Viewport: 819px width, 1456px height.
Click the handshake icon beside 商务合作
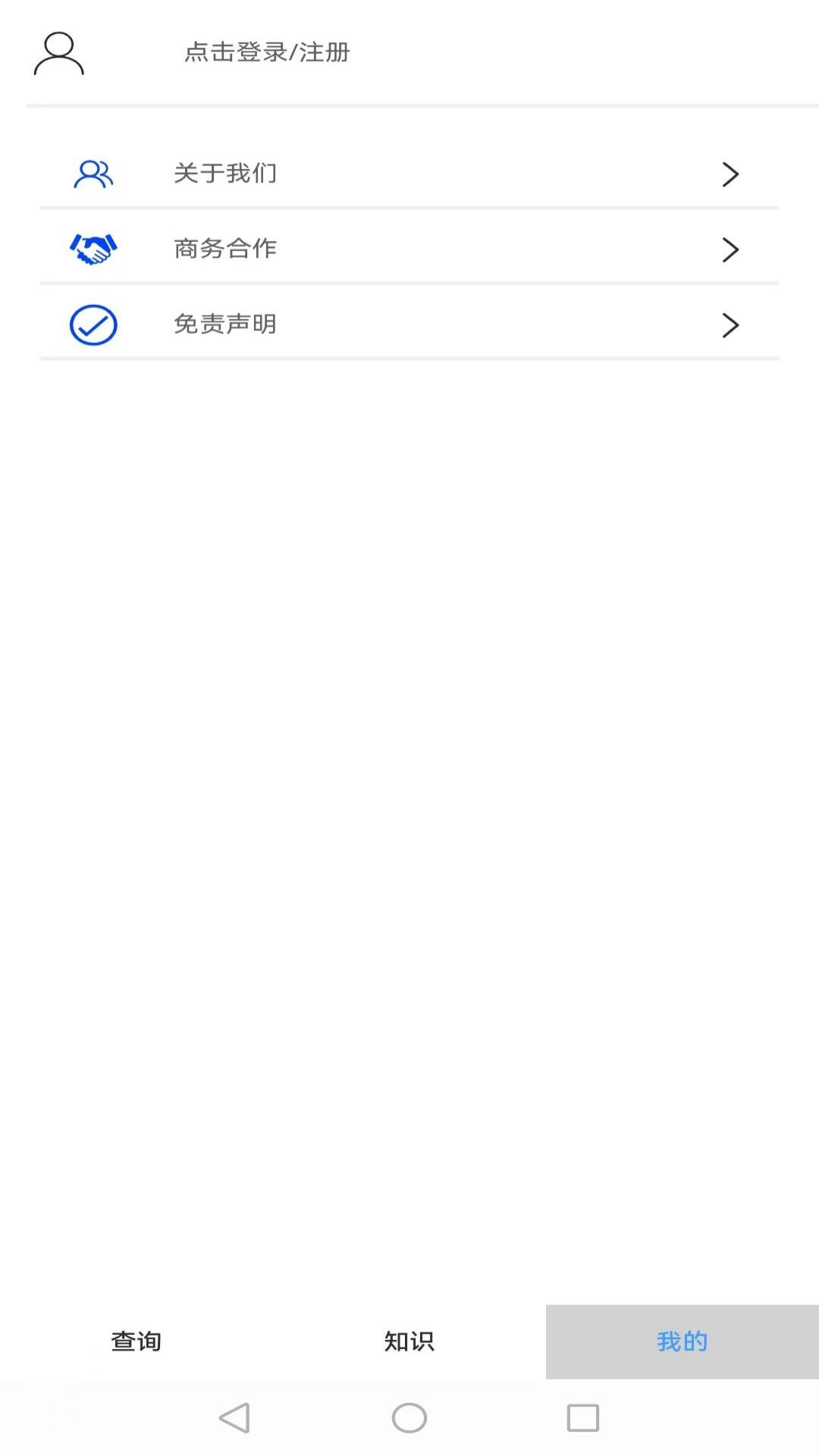point(93,249)
